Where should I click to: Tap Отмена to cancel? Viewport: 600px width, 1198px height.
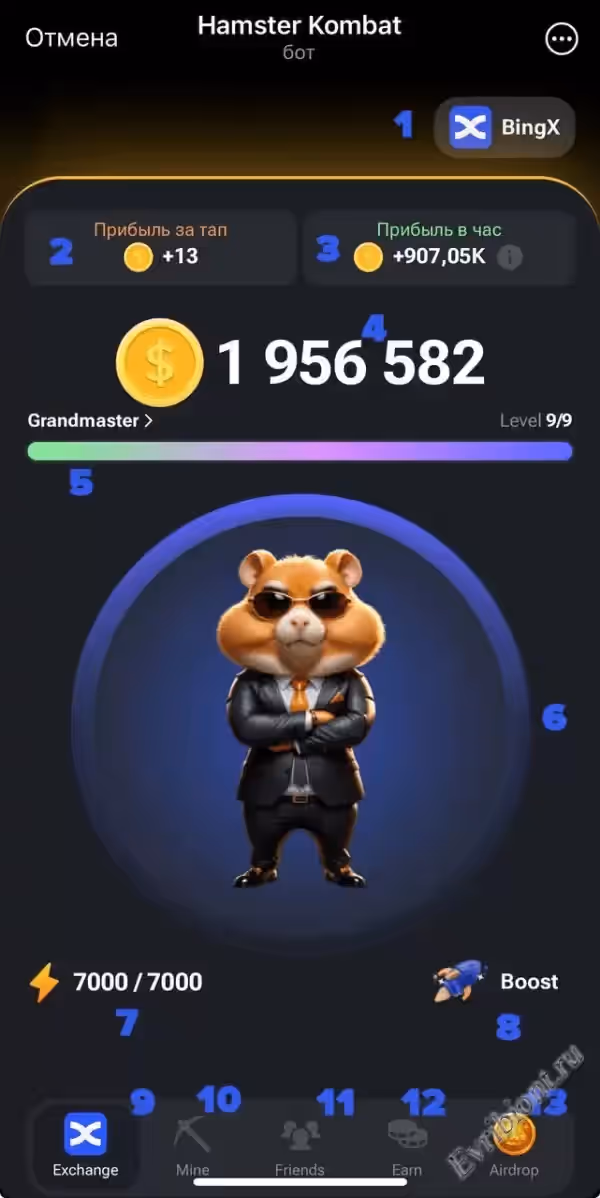click(x=71, y=38)
